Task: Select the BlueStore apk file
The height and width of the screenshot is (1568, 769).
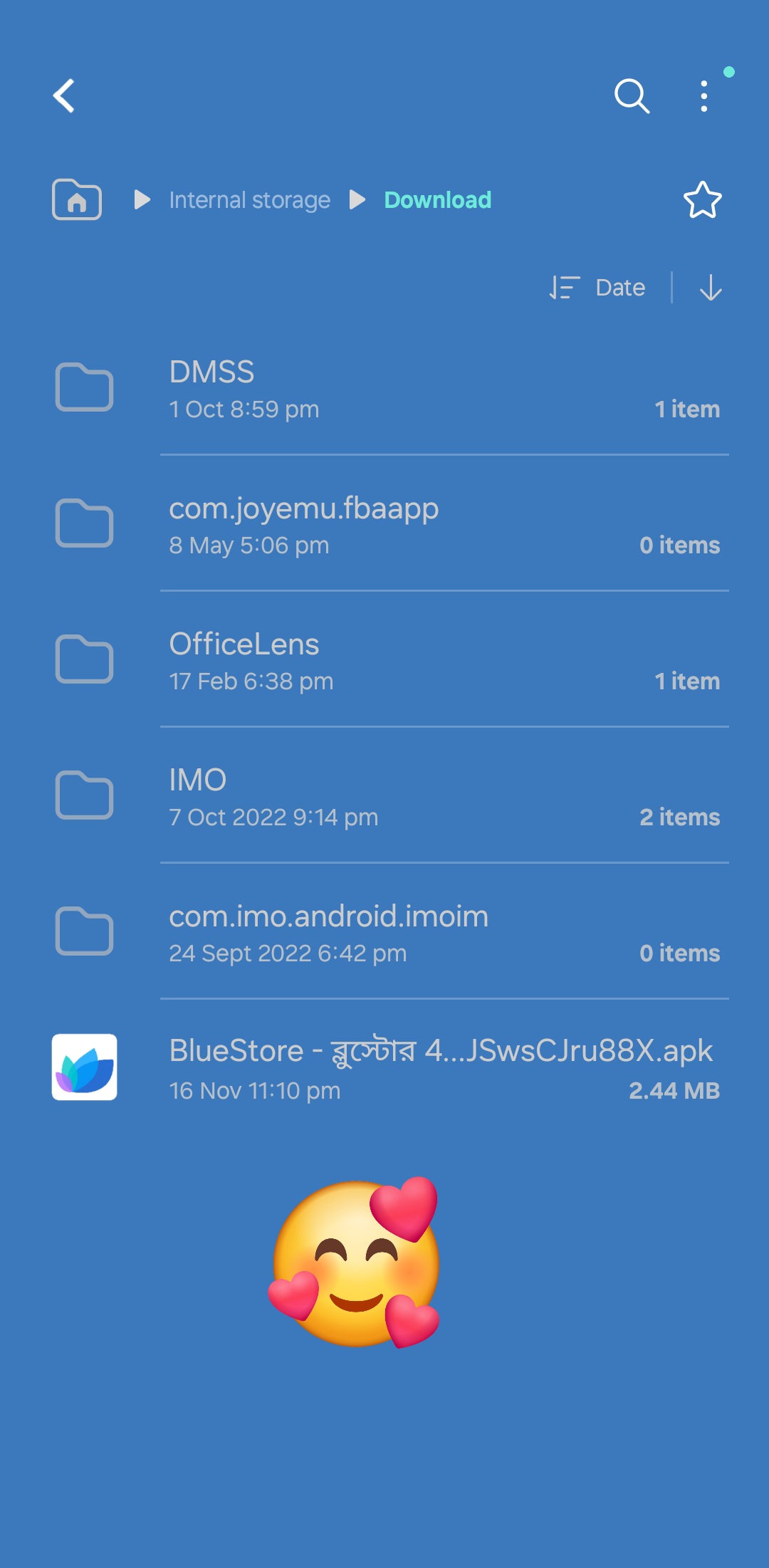Action: (384, 1068)
